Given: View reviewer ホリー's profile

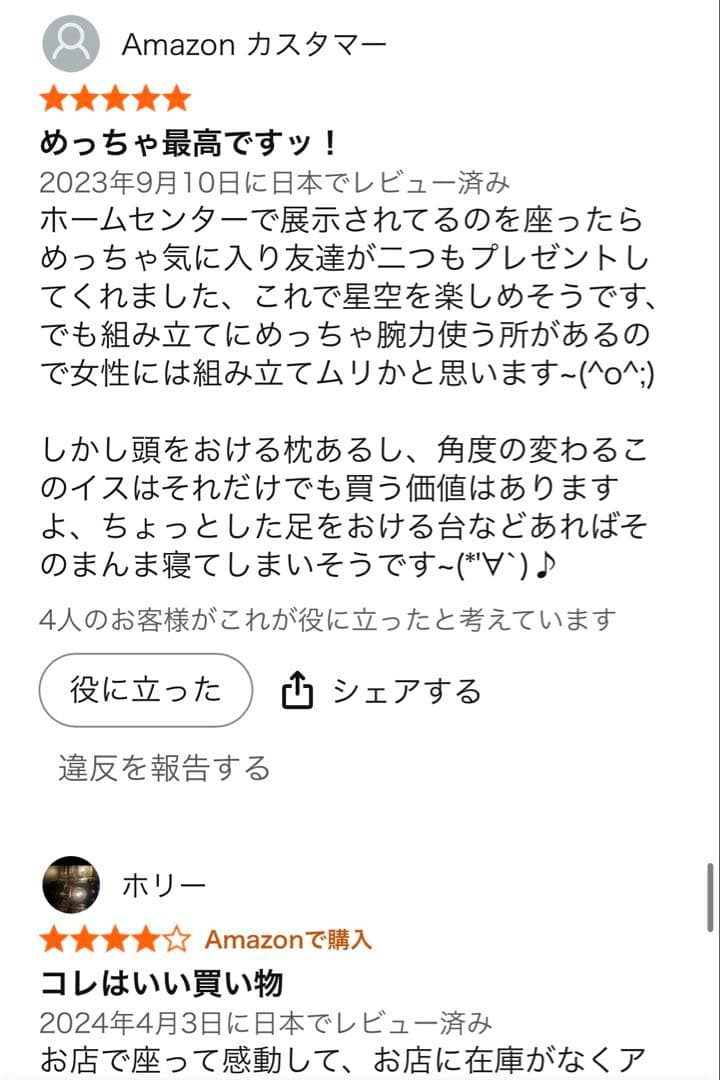Looking at the screenshot, I should pos(163,885).
